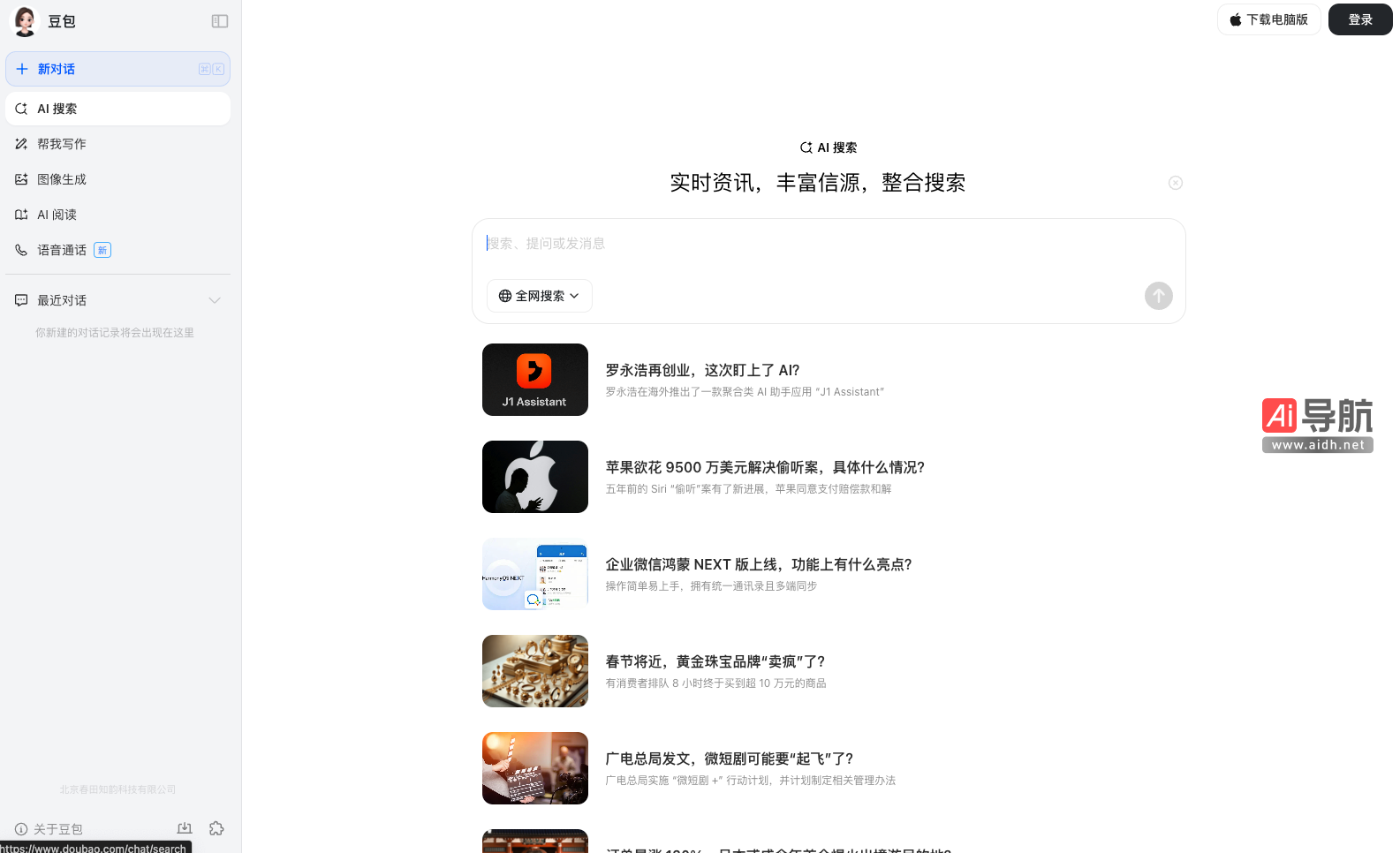Send the message with arrow button
Image resolution: width=1400 pixels, height=853 pixels.
1158,296
